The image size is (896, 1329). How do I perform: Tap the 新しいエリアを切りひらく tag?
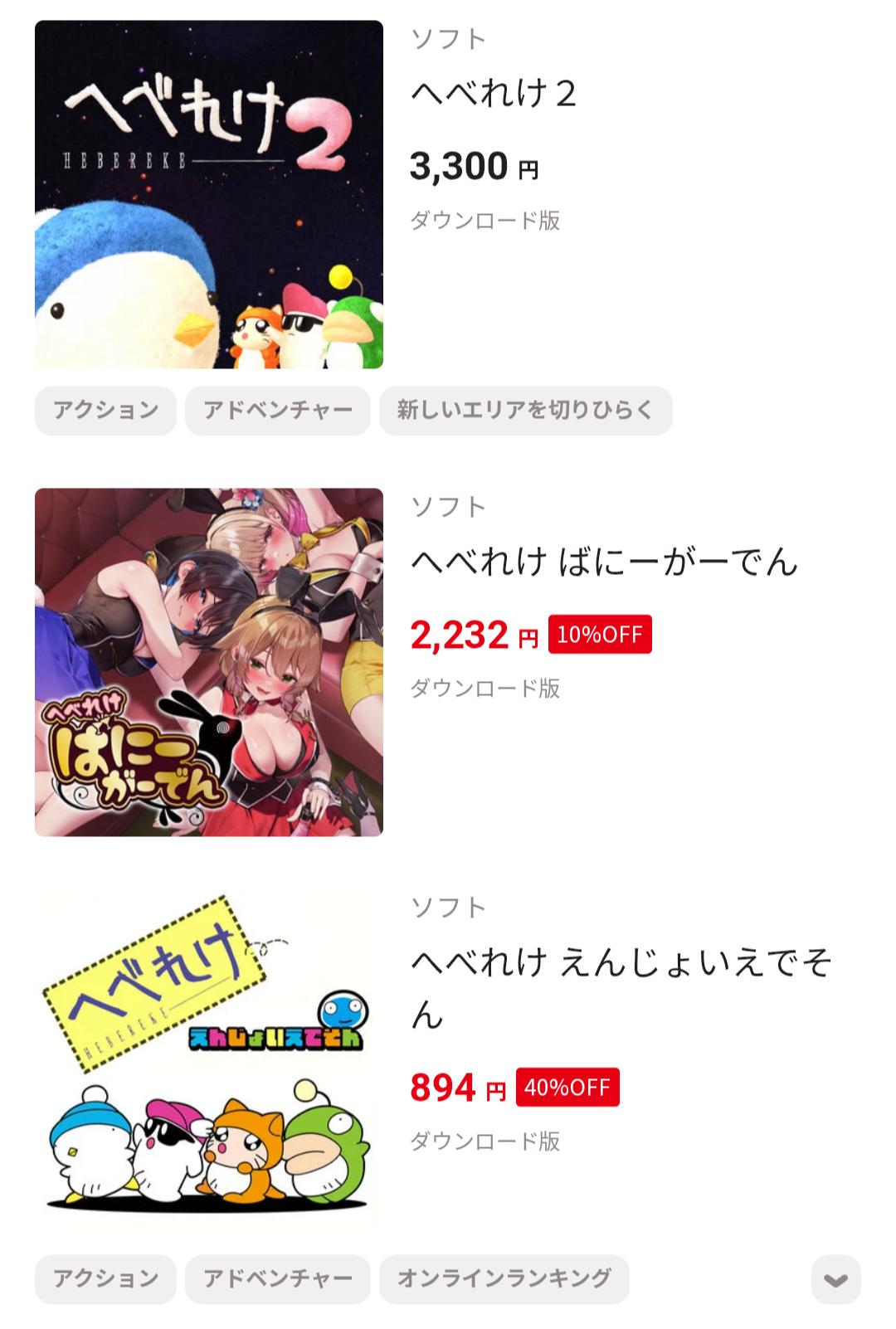(x=525, y=411)
